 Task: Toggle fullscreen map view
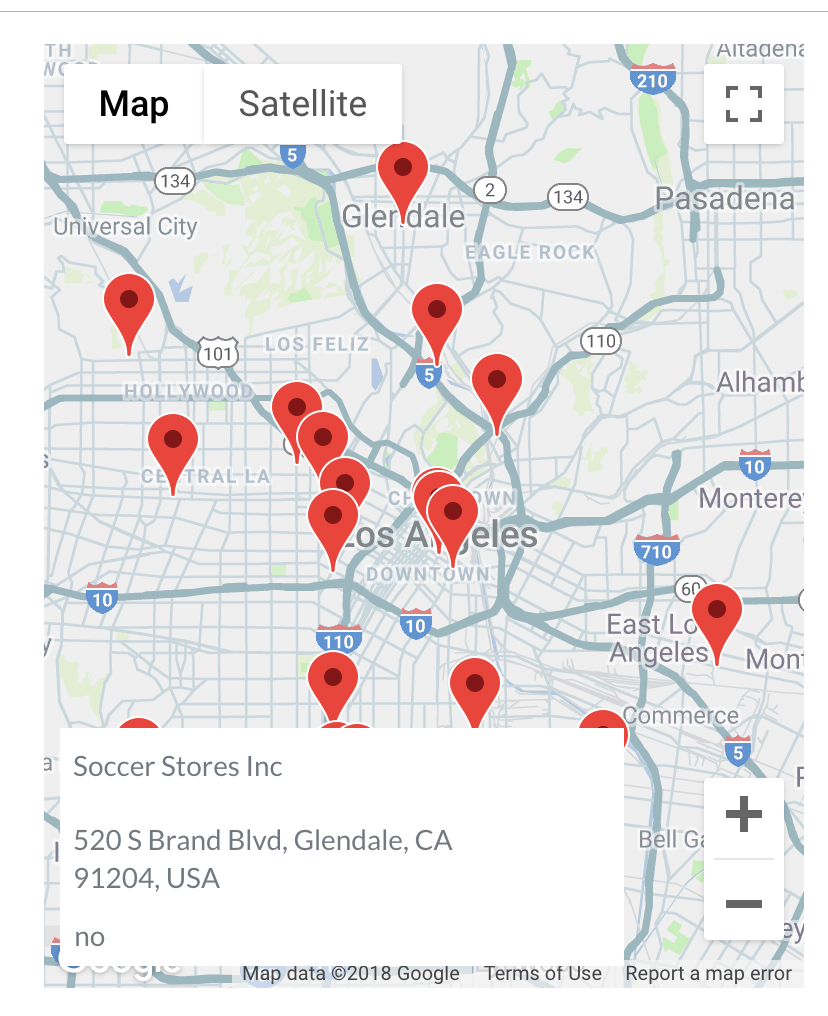point(743,104)
